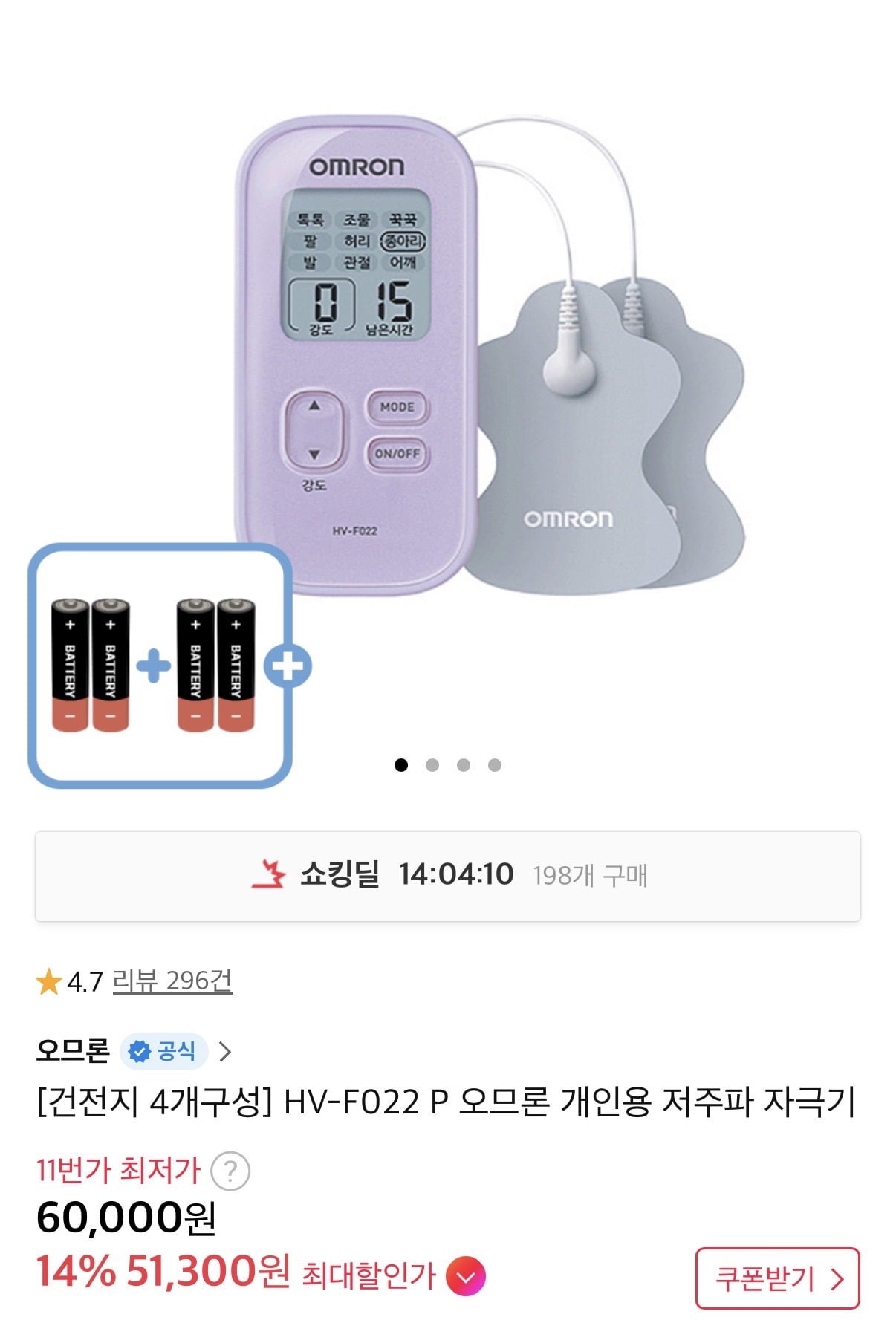Tap the 쿠폰받기 button
The image size is (896, 1320).
click(x=777, y=1278)
